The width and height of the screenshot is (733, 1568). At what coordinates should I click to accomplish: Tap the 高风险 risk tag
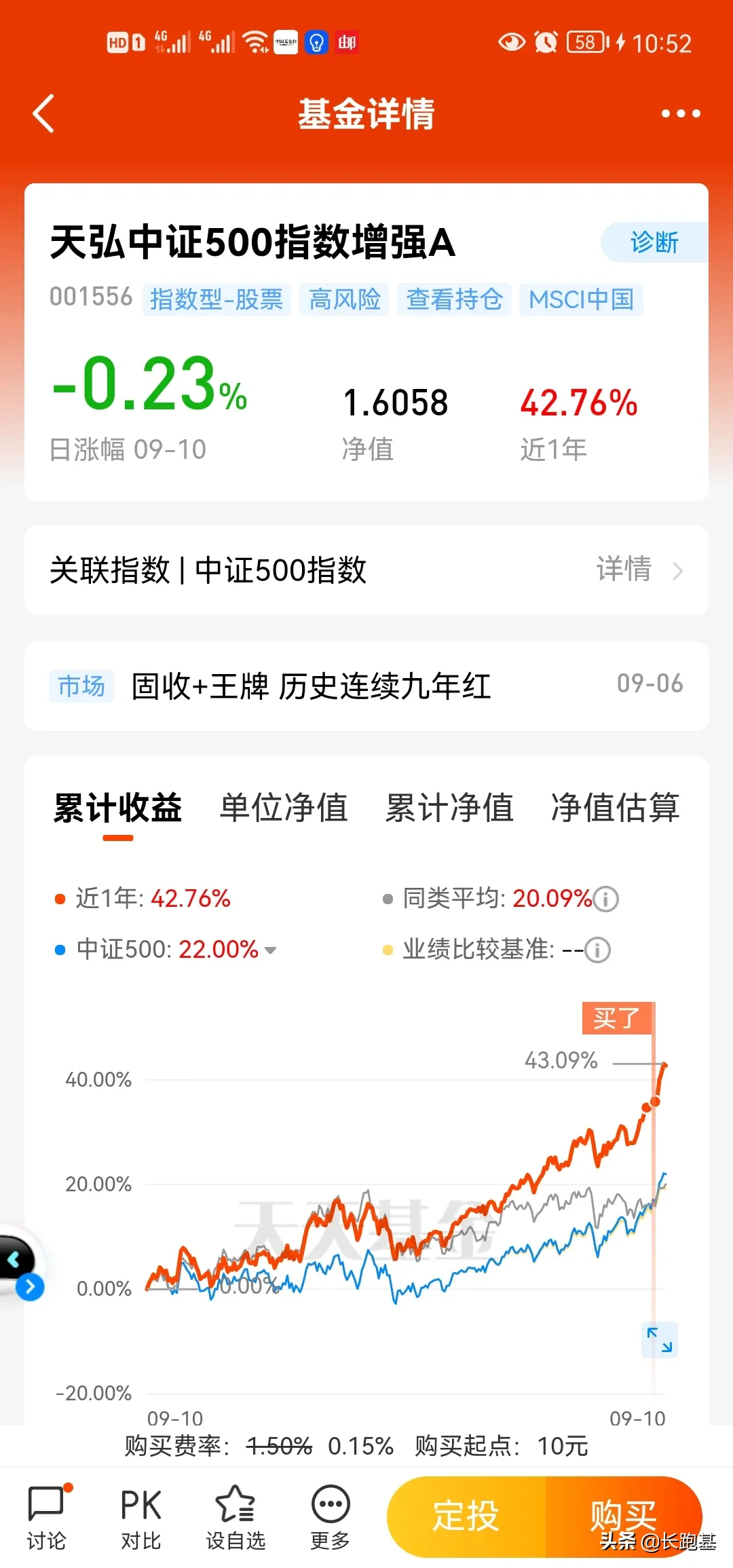[344, 299]
